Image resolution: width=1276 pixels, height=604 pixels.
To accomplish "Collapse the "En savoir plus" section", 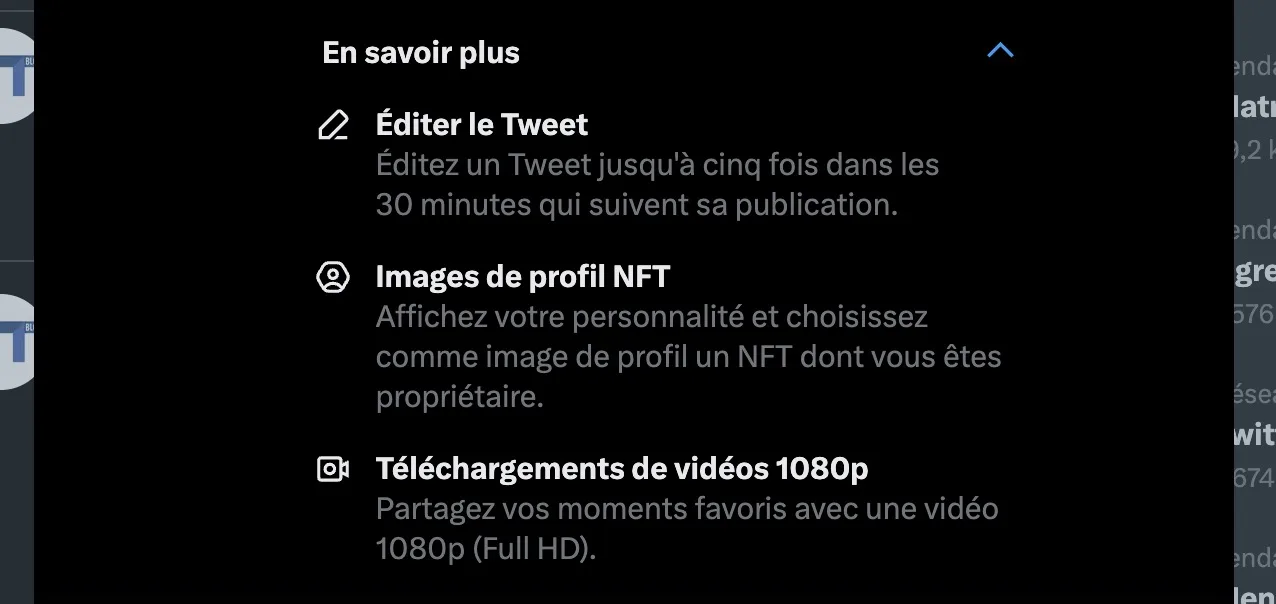I will [x=1000, y=51].
